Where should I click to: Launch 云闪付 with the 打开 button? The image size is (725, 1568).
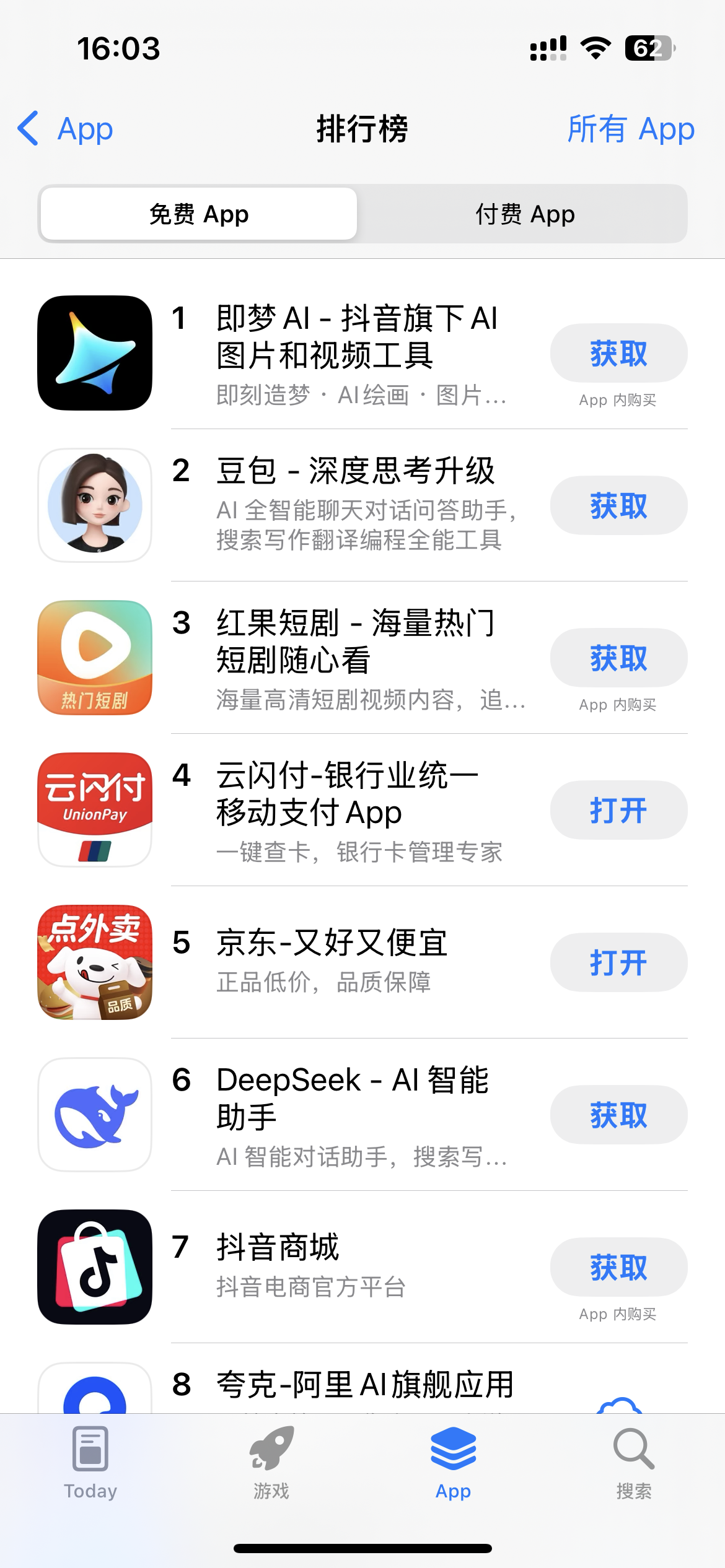618,810
